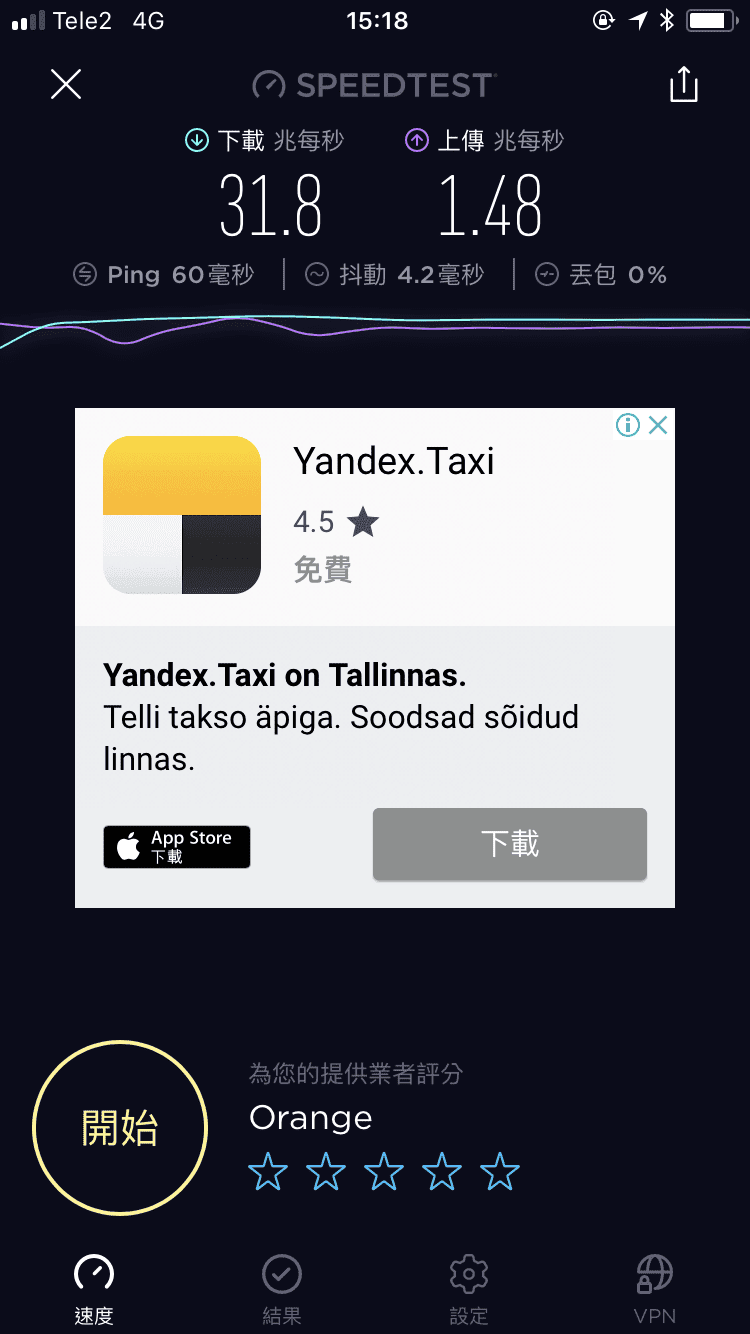Start a new speed test with 開始
Screen dimensions: 750x1334
[120, 1127]
